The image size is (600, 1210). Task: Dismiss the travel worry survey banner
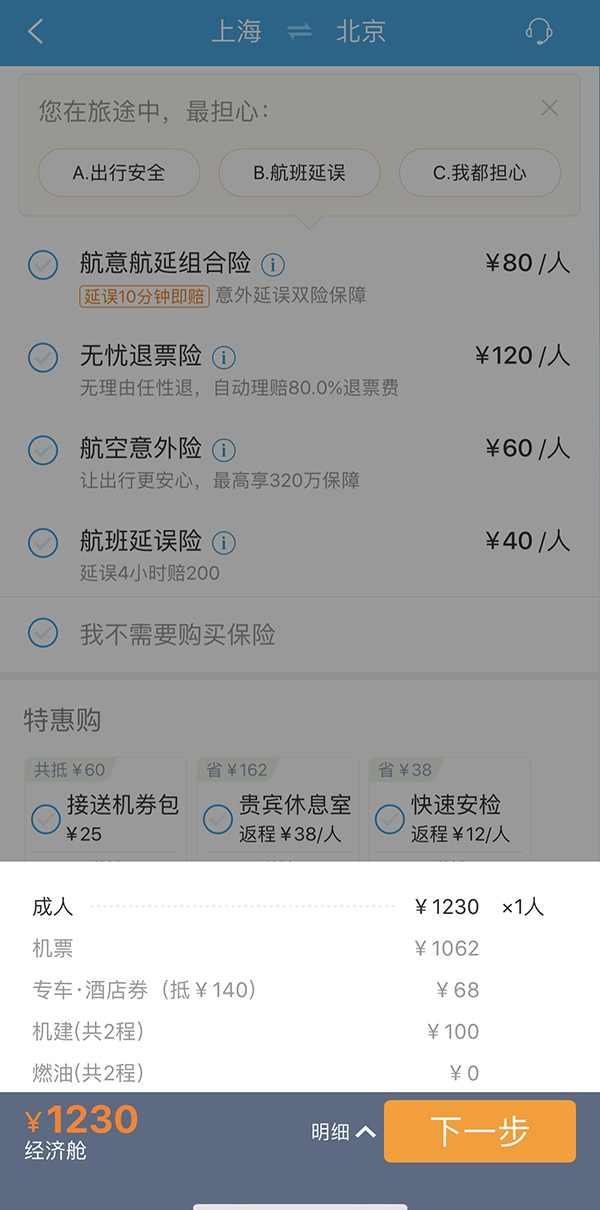pyautogui.click(x=549, y=108)
